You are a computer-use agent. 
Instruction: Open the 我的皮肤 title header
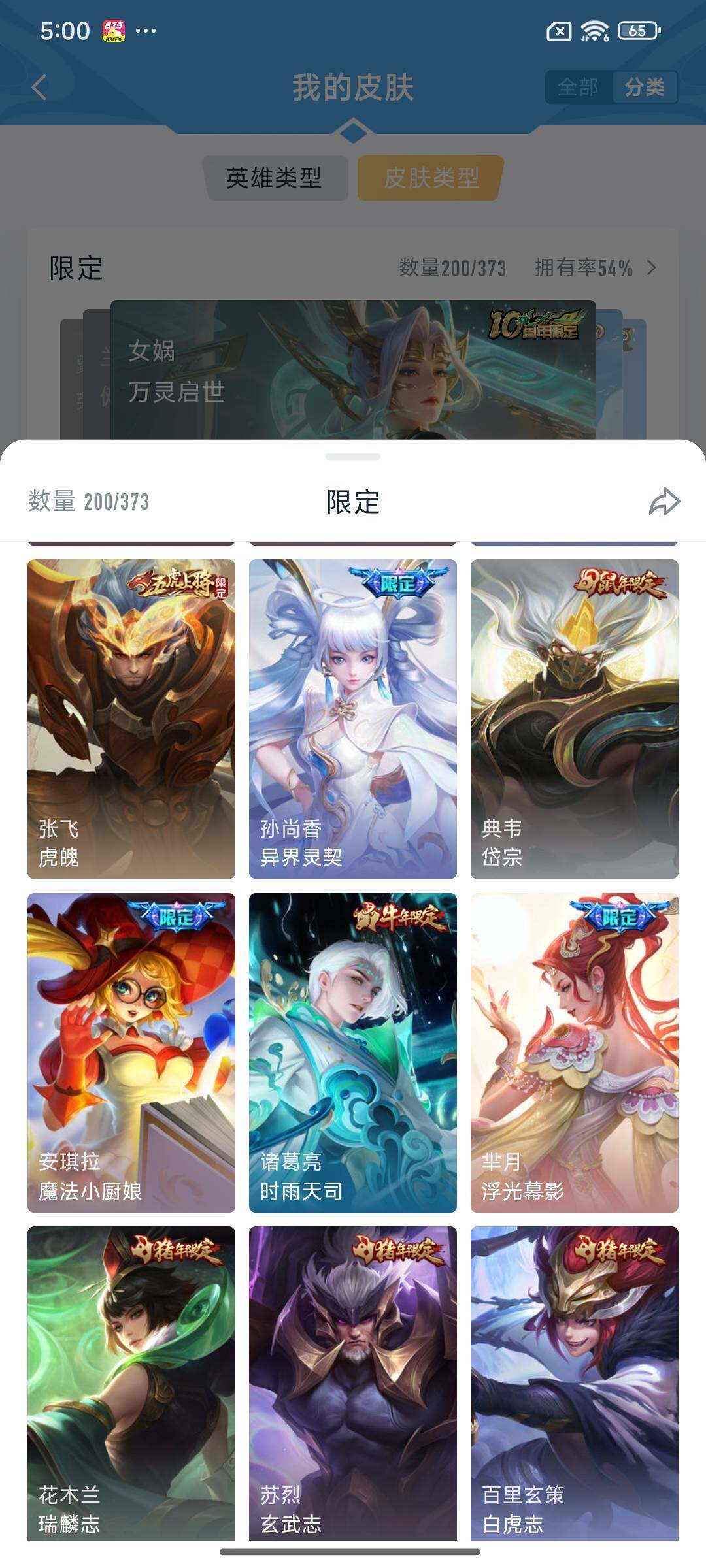click(353, 88)
